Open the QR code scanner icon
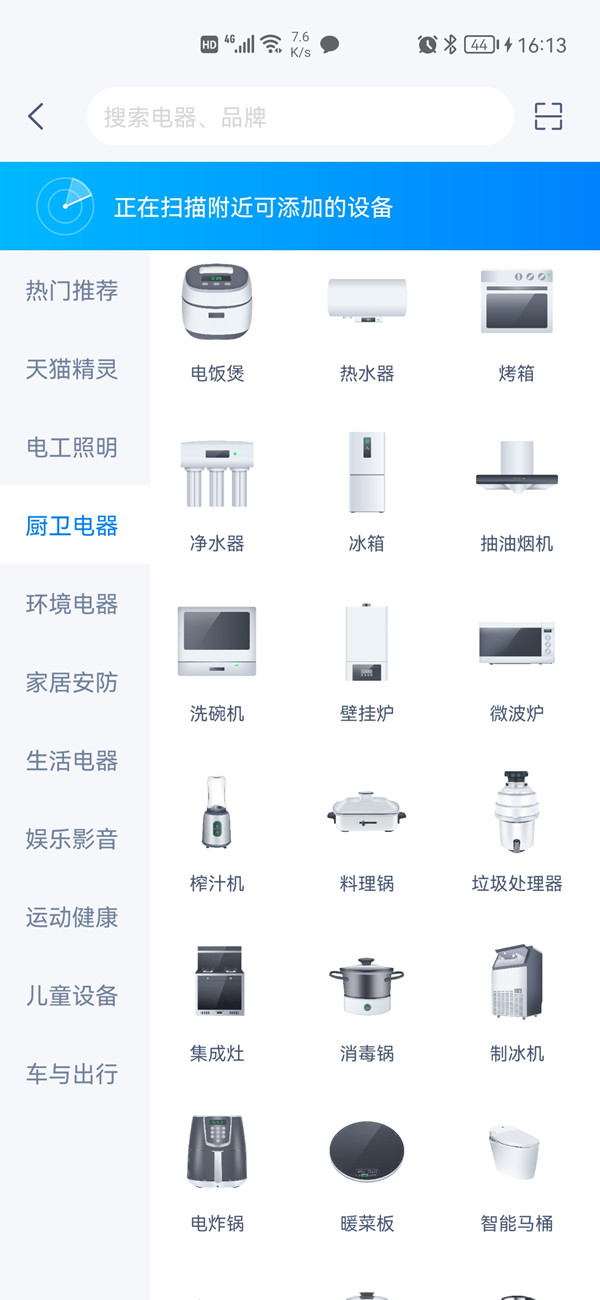 (548, 117)
